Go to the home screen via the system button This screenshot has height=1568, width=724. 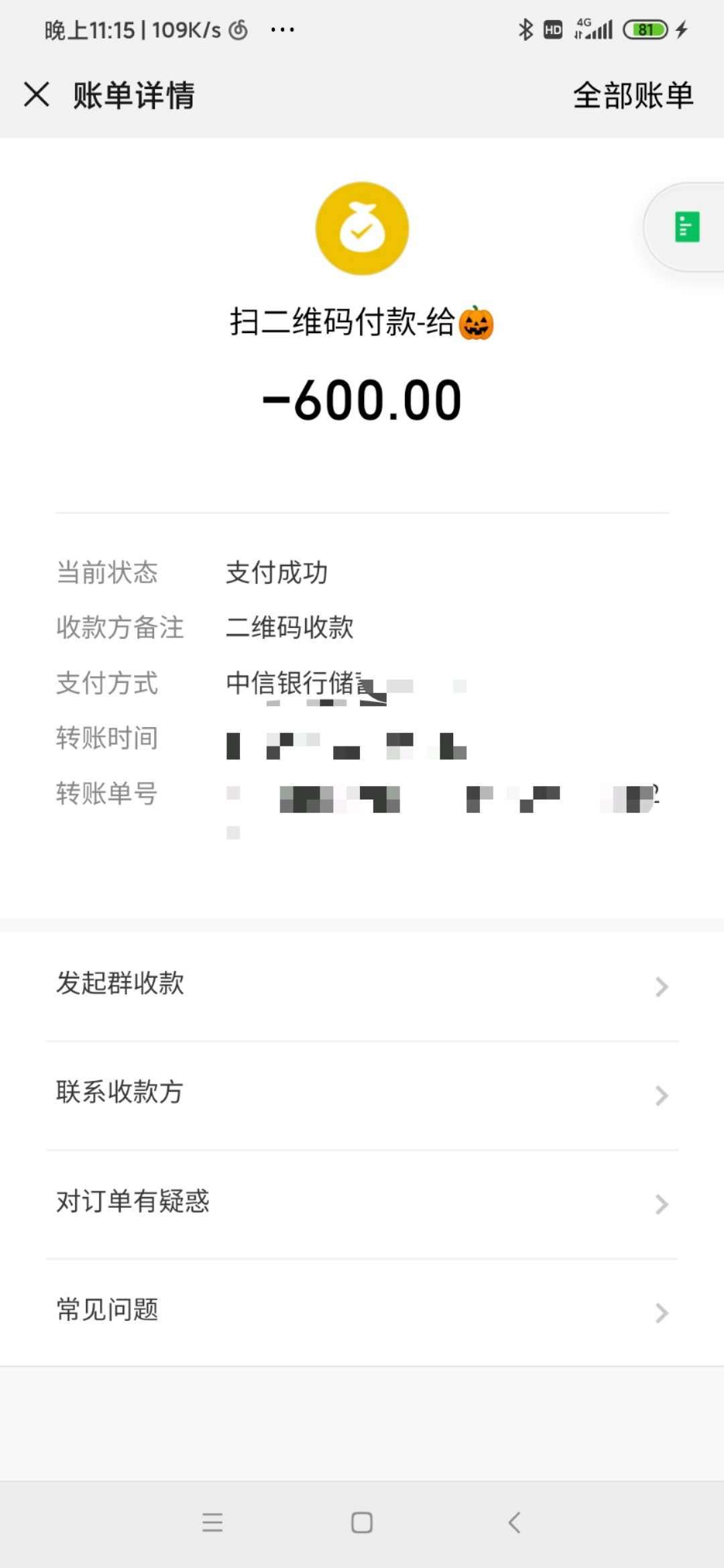tap(362, 1522)
